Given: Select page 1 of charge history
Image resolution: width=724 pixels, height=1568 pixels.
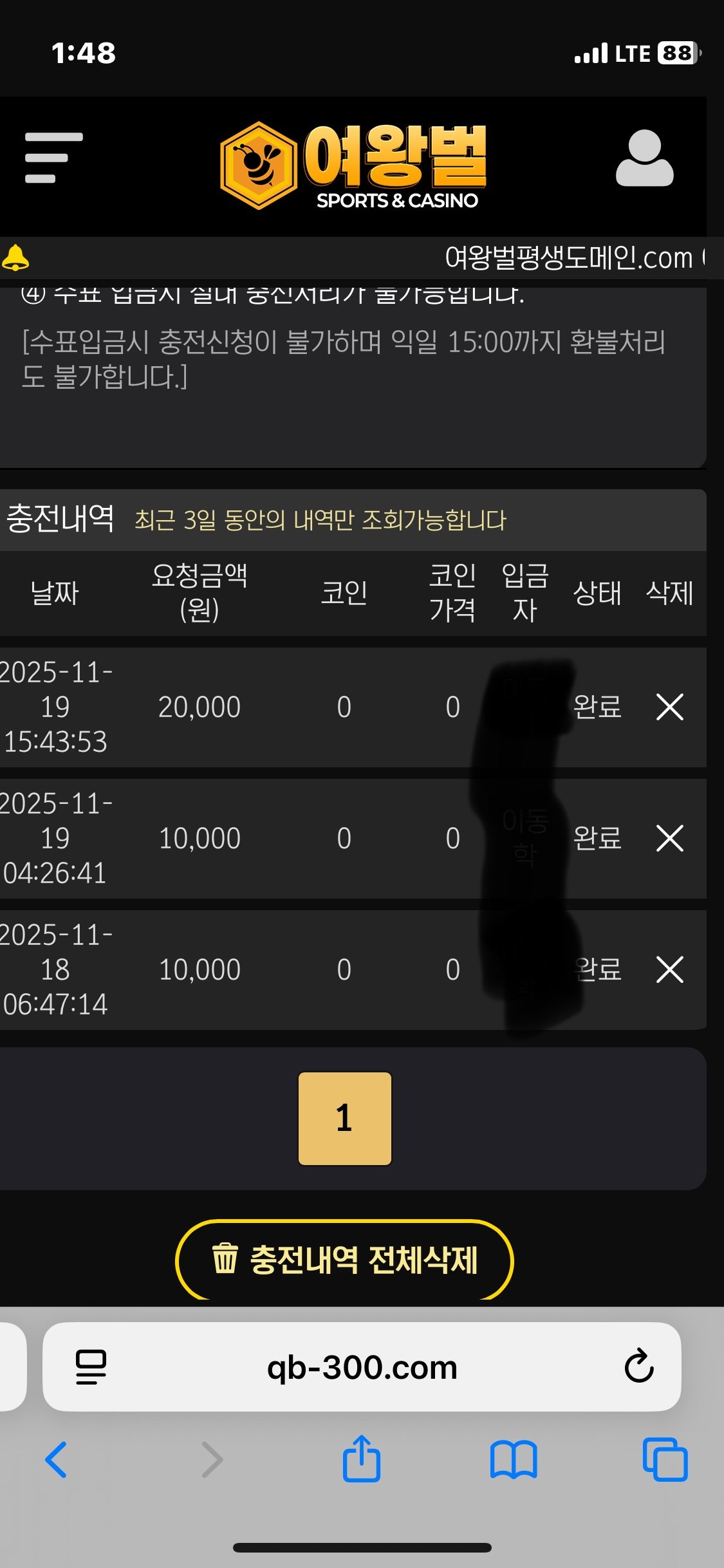Looking at the screenshot, I should pyautogui.click(x=344, y=1118).
